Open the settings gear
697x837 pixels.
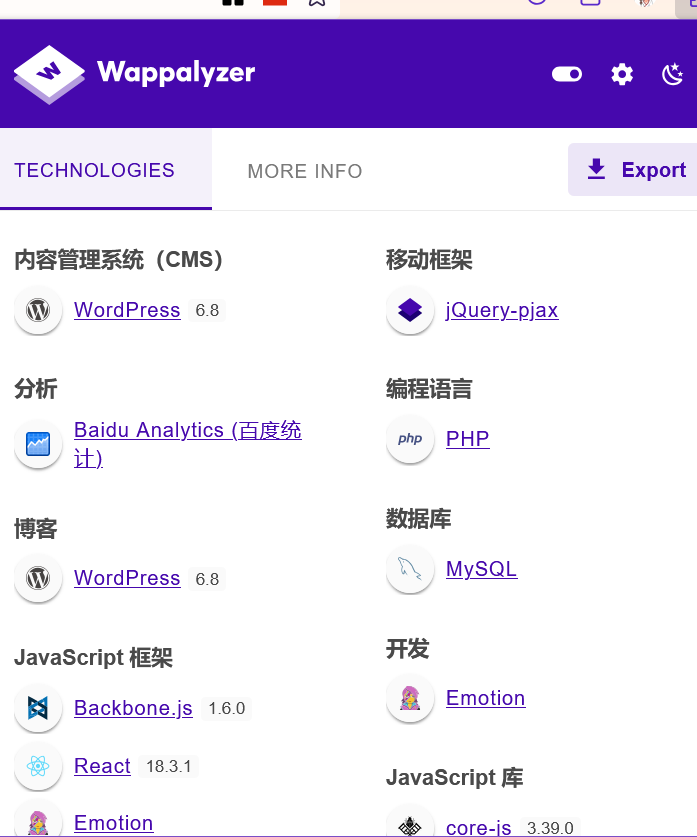(x=622, y=74)
